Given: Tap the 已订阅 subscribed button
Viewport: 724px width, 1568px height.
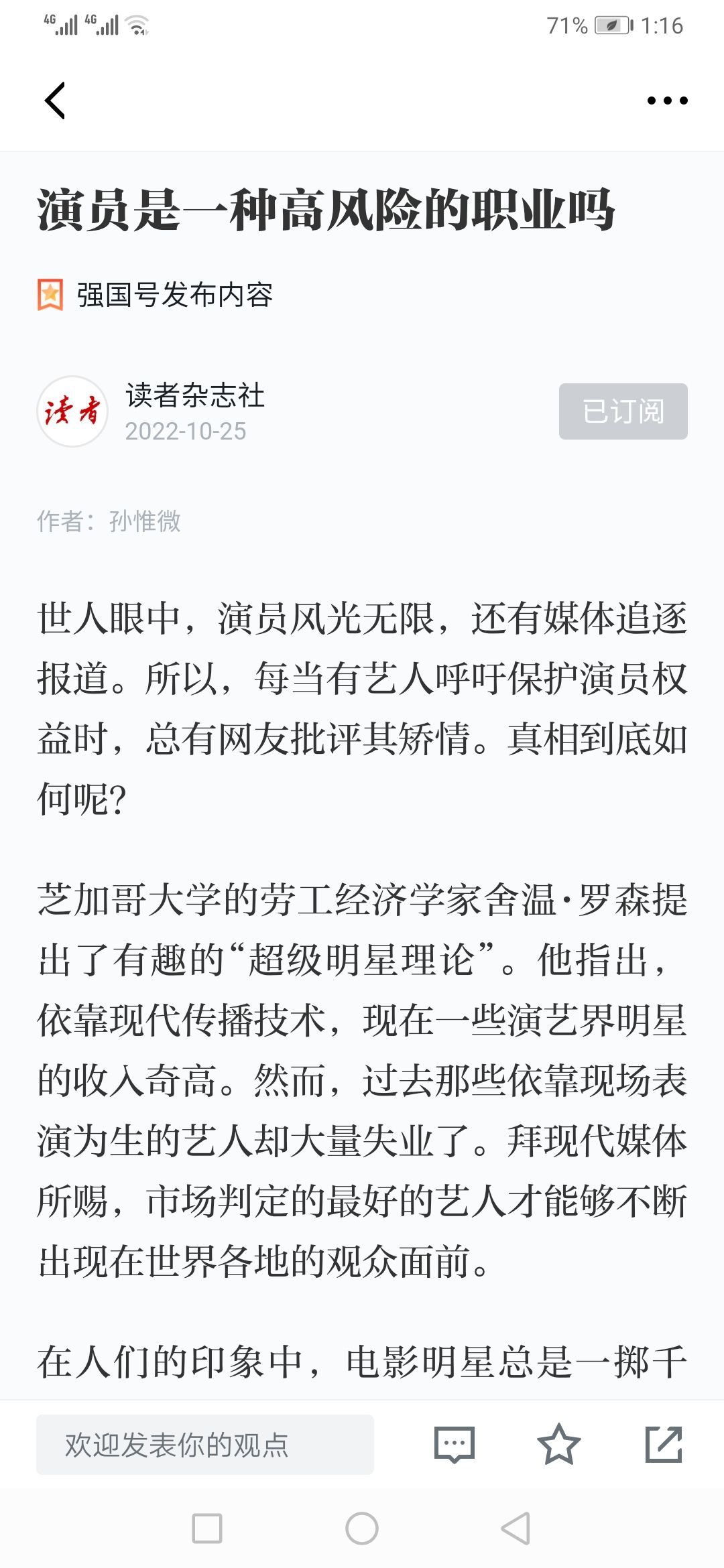Looking at the screenshot, I should pyautogui.click(x=623, y=411).
